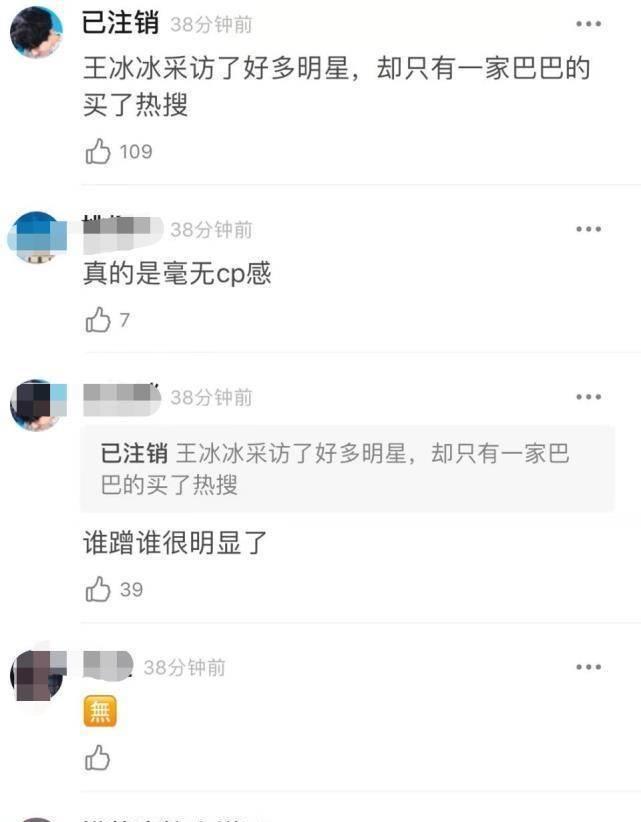Like the comment with 109 likes
The image size is (641, 822).
[x=98, y=152]
